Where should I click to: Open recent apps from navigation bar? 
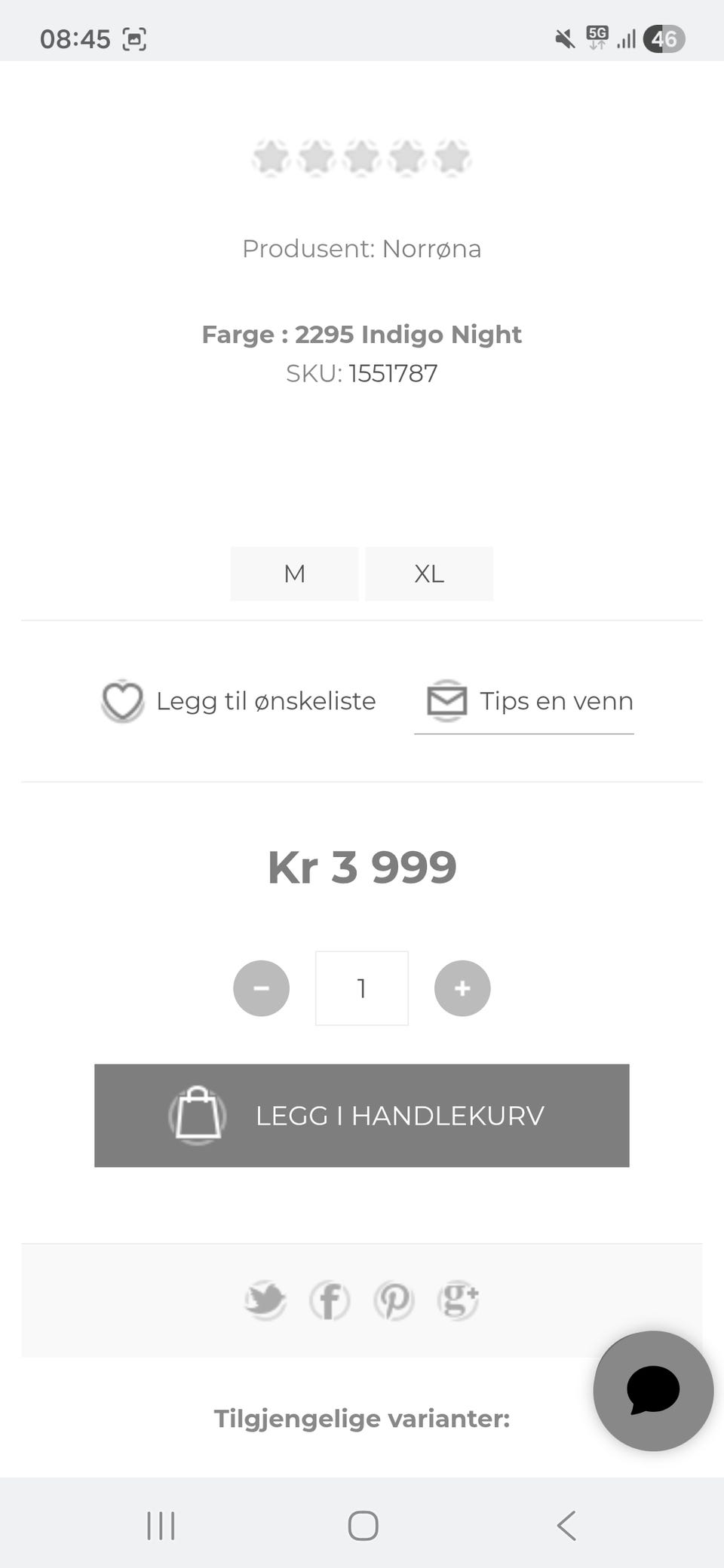click(x=161, y=1526)
